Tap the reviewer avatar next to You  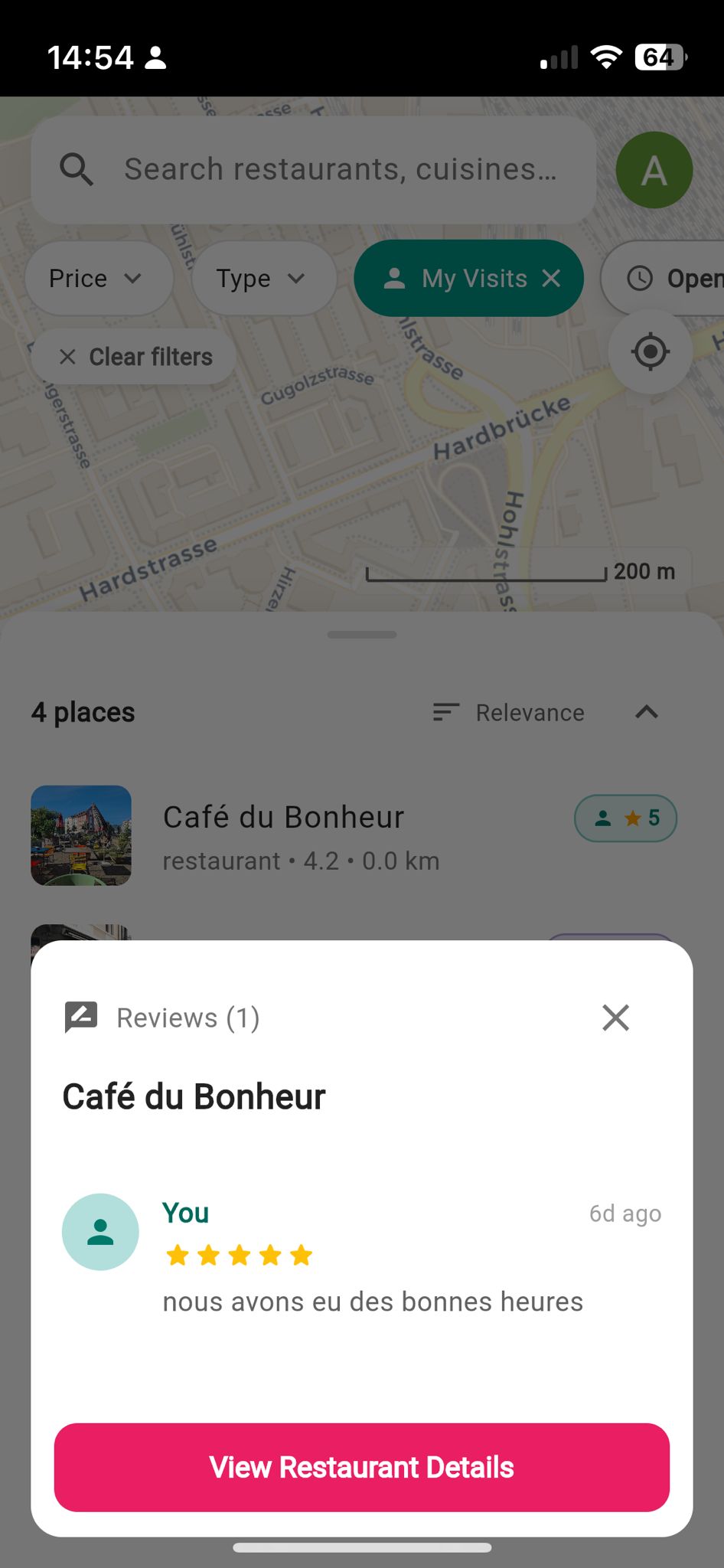(100, 1231)
